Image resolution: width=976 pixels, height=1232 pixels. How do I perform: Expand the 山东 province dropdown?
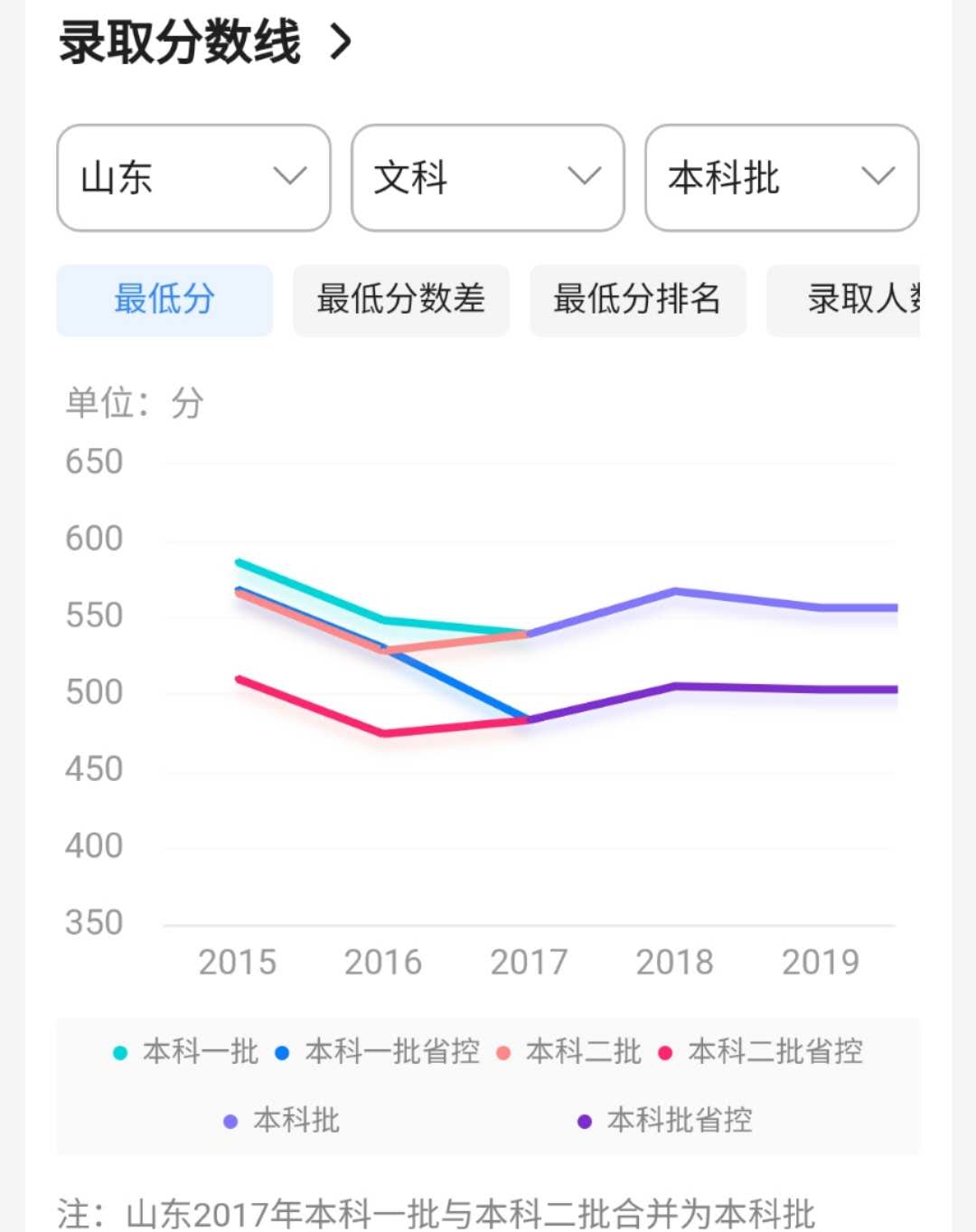193,177
